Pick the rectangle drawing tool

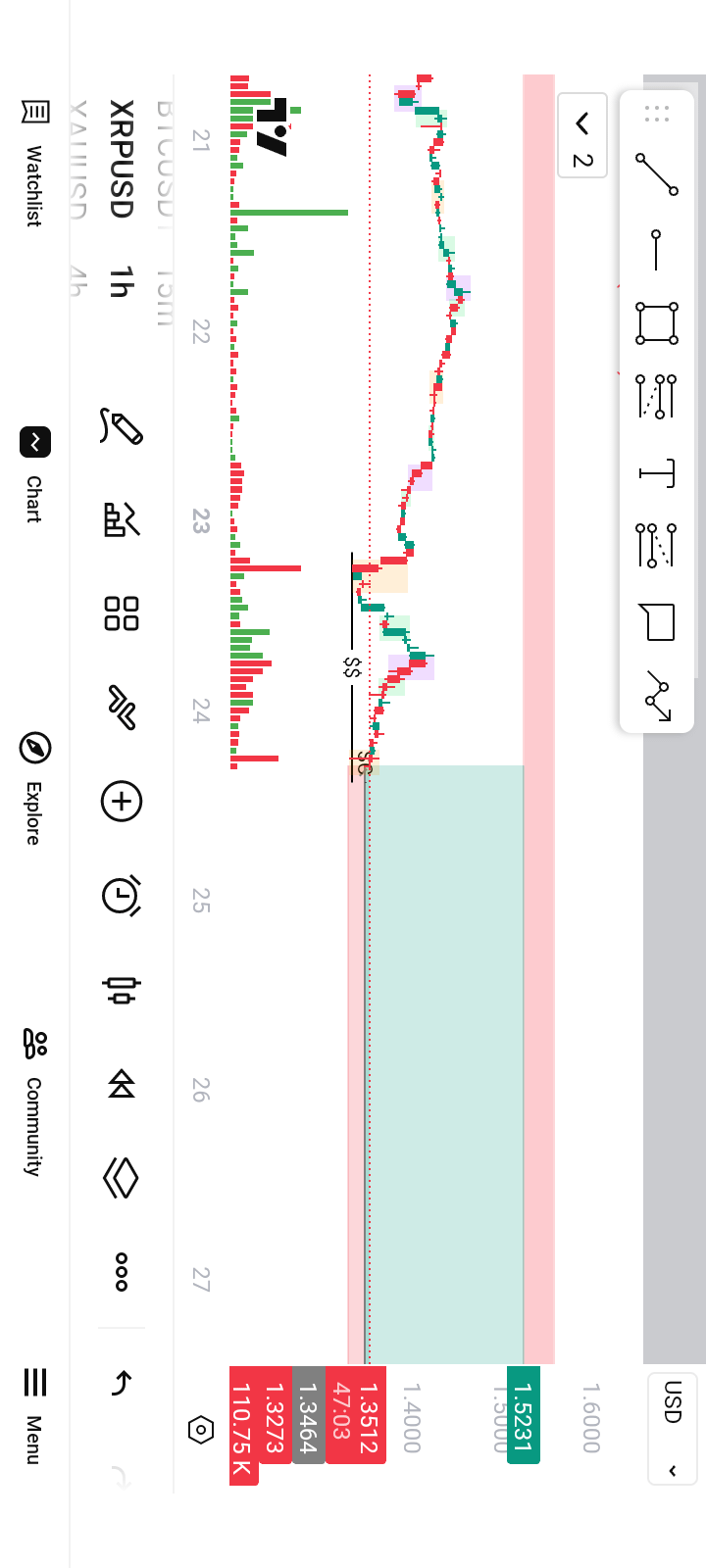click(x=656, y=323)
